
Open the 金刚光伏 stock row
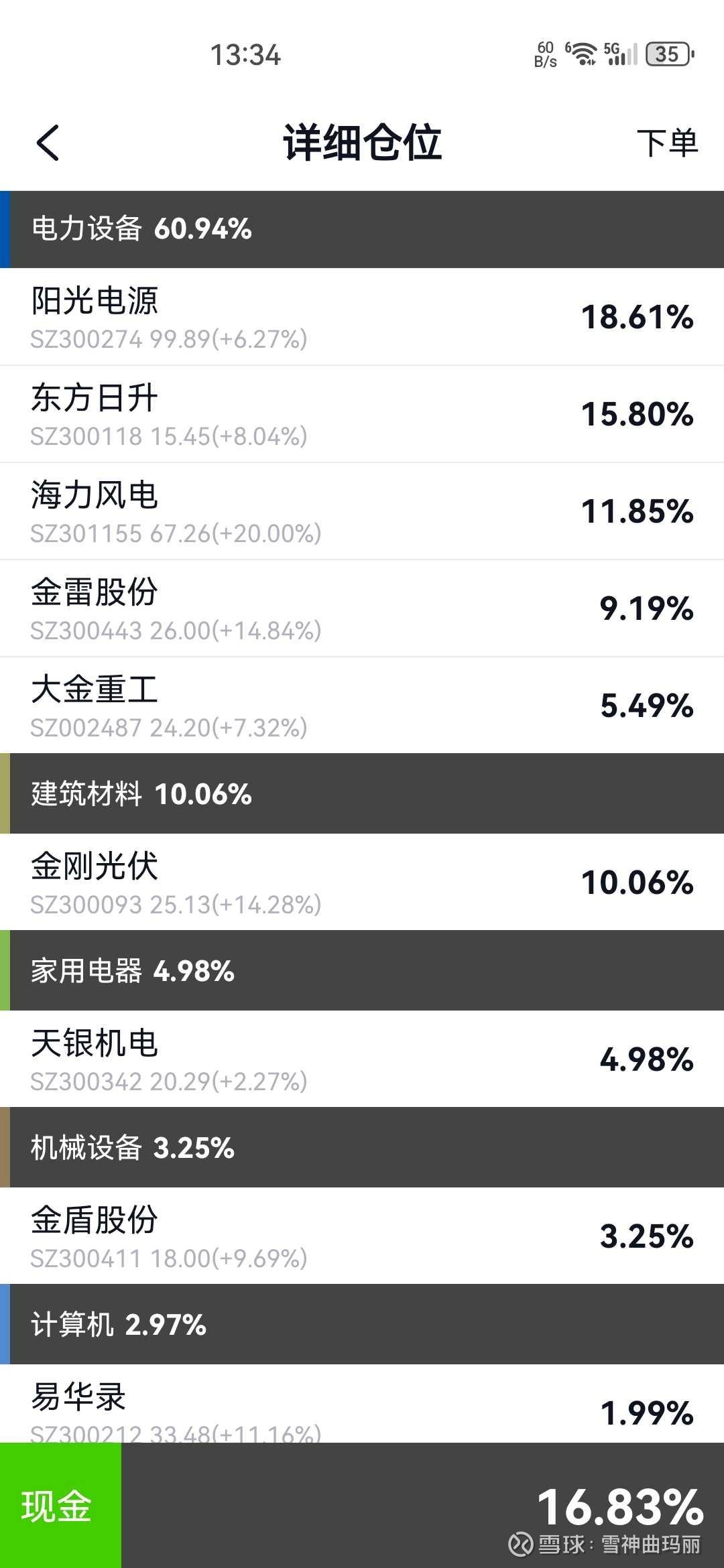click(362, 882)
